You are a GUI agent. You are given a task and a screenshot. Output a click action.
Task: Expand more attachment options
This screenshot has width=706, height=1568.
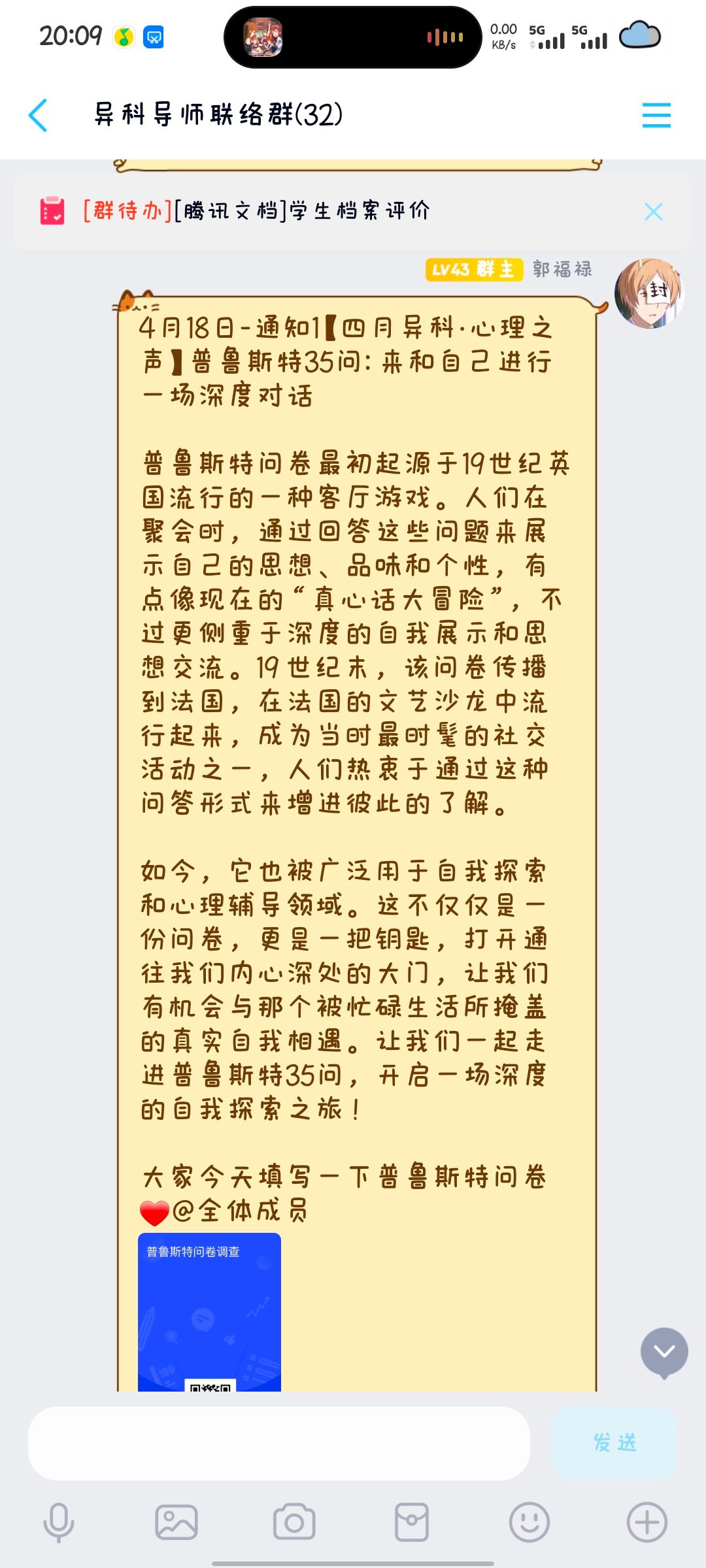click(x=647, y=1522)
